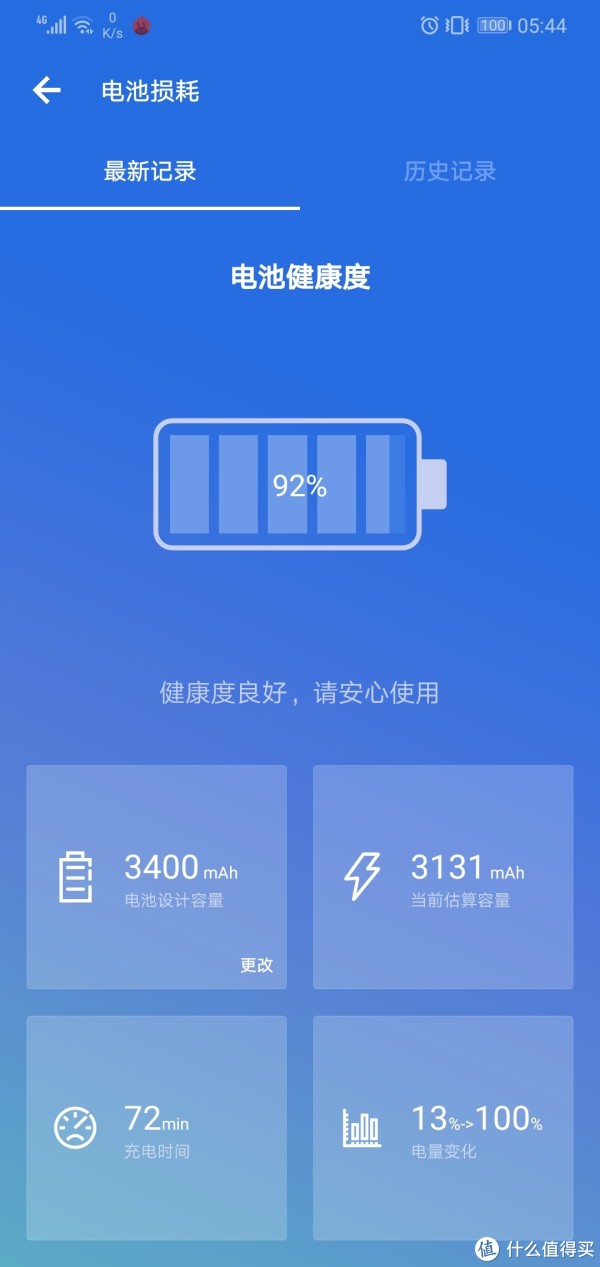Tap 更改 to change design capacity
This screenshot has height=1267, width=600.
coord(256,965)
